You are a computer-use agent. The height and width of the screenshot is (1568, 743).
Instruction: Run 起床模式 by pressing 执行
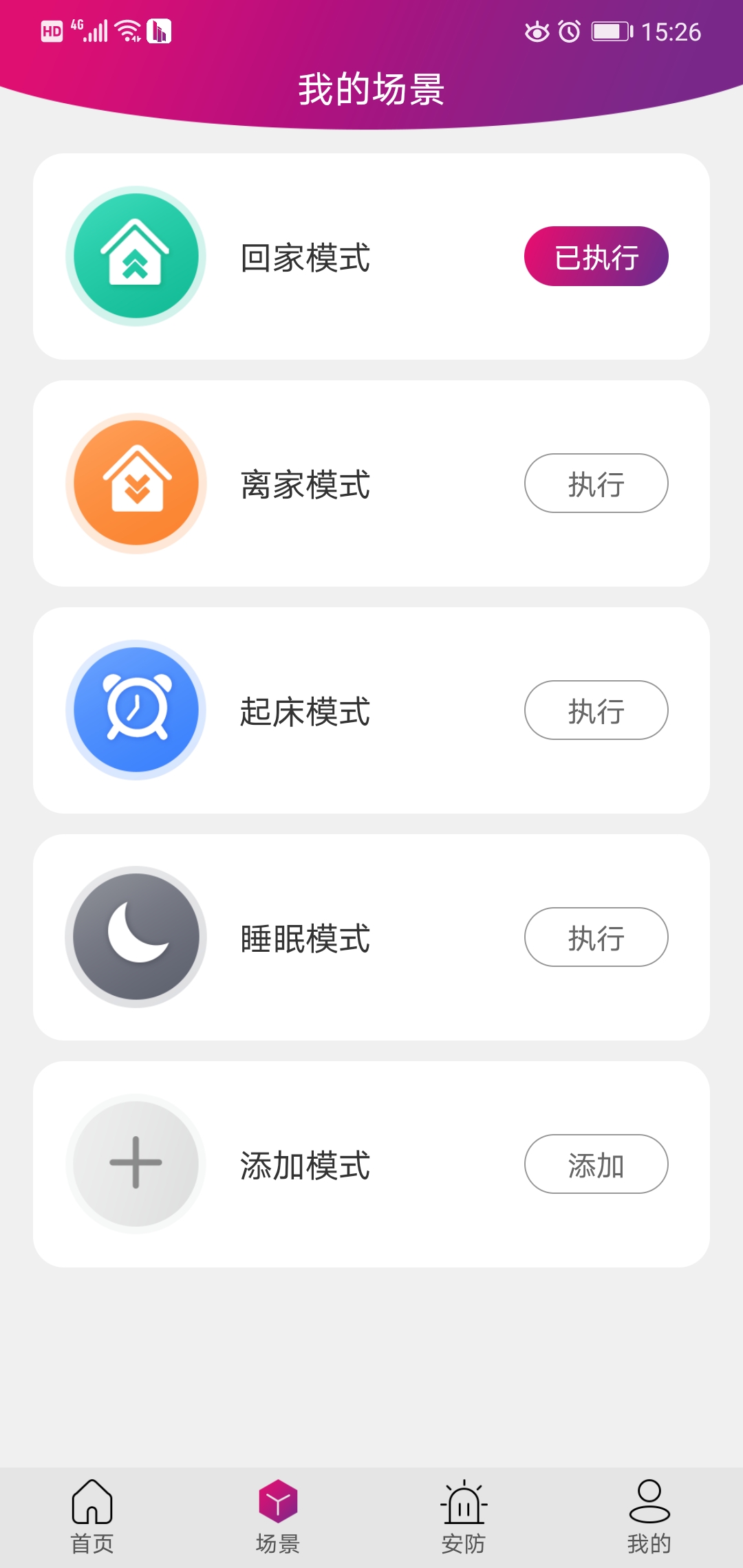click(x=596, y=710)
